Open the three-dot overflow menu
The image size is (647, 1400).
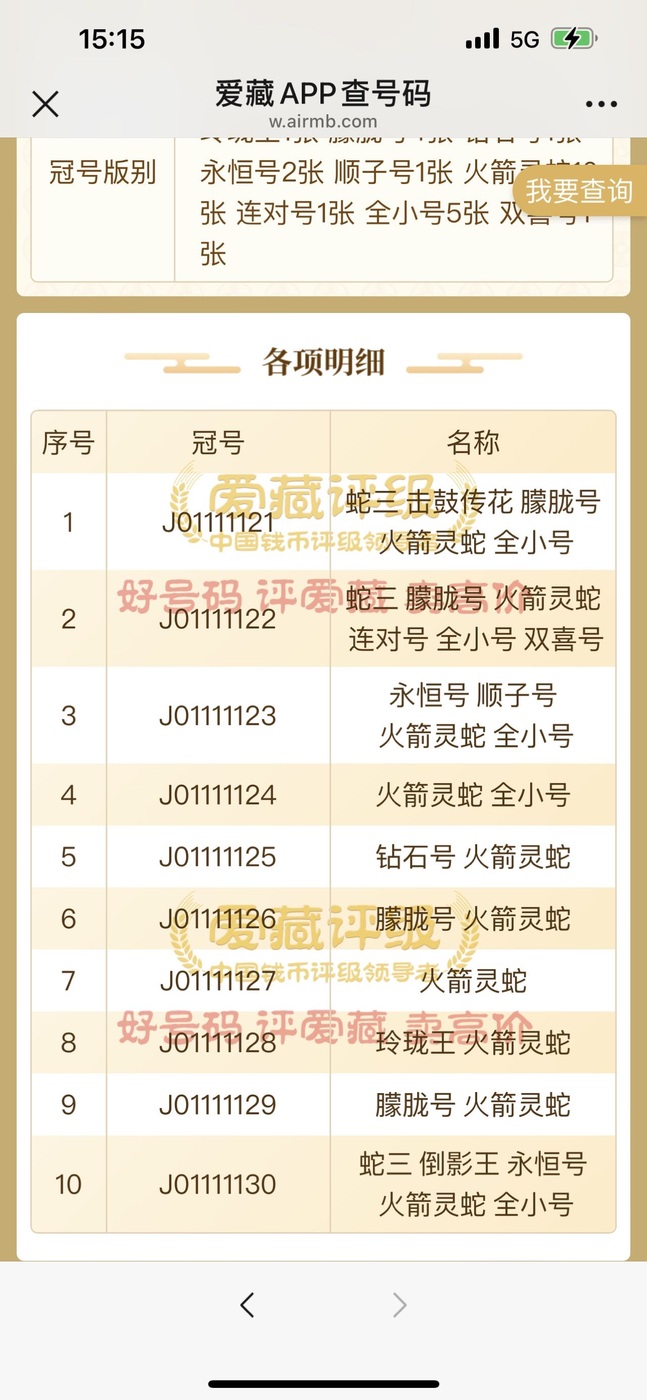pos(601,104)
